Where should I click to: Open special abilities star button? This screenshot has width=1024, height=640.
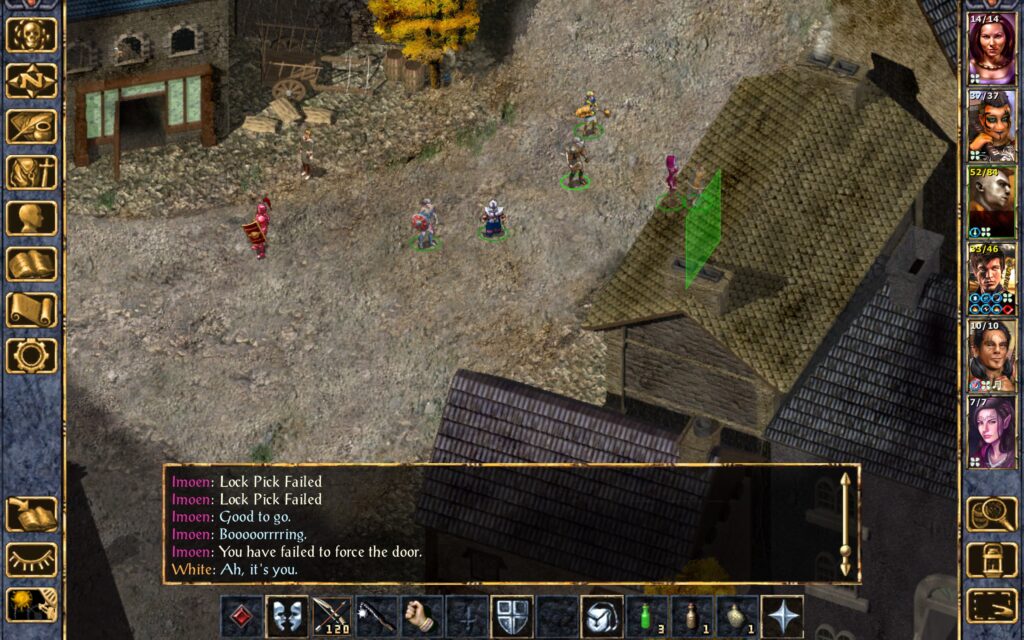tap(781, 617)
